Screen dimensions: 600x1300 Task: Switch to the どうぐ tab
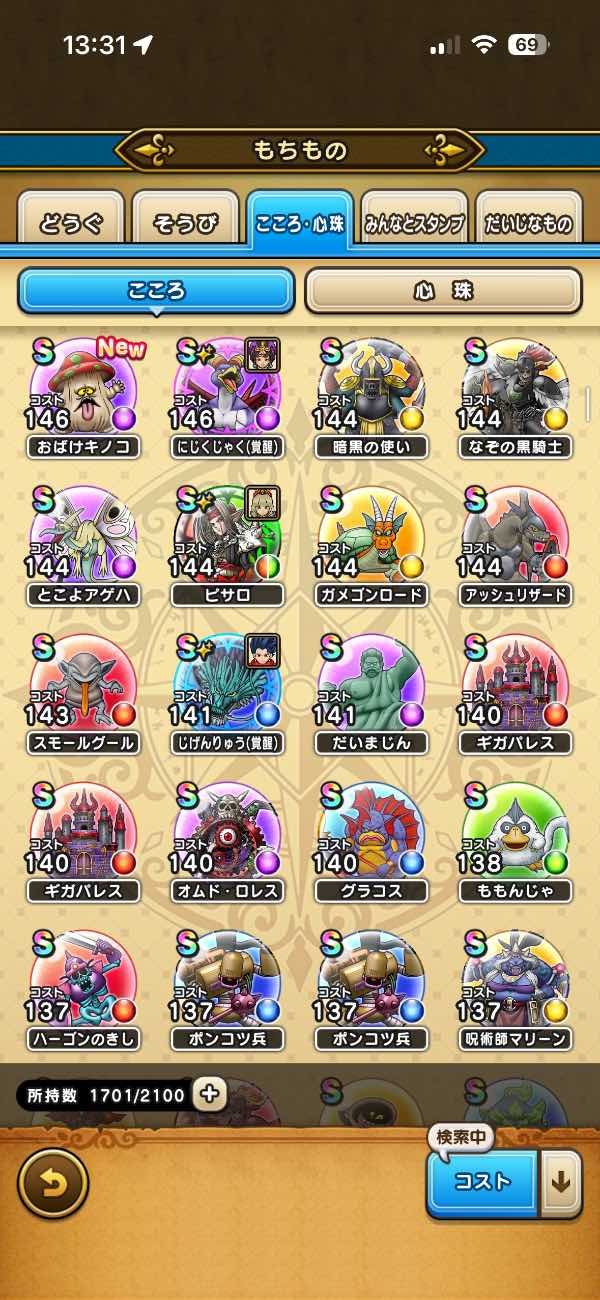tap(71, 223)
